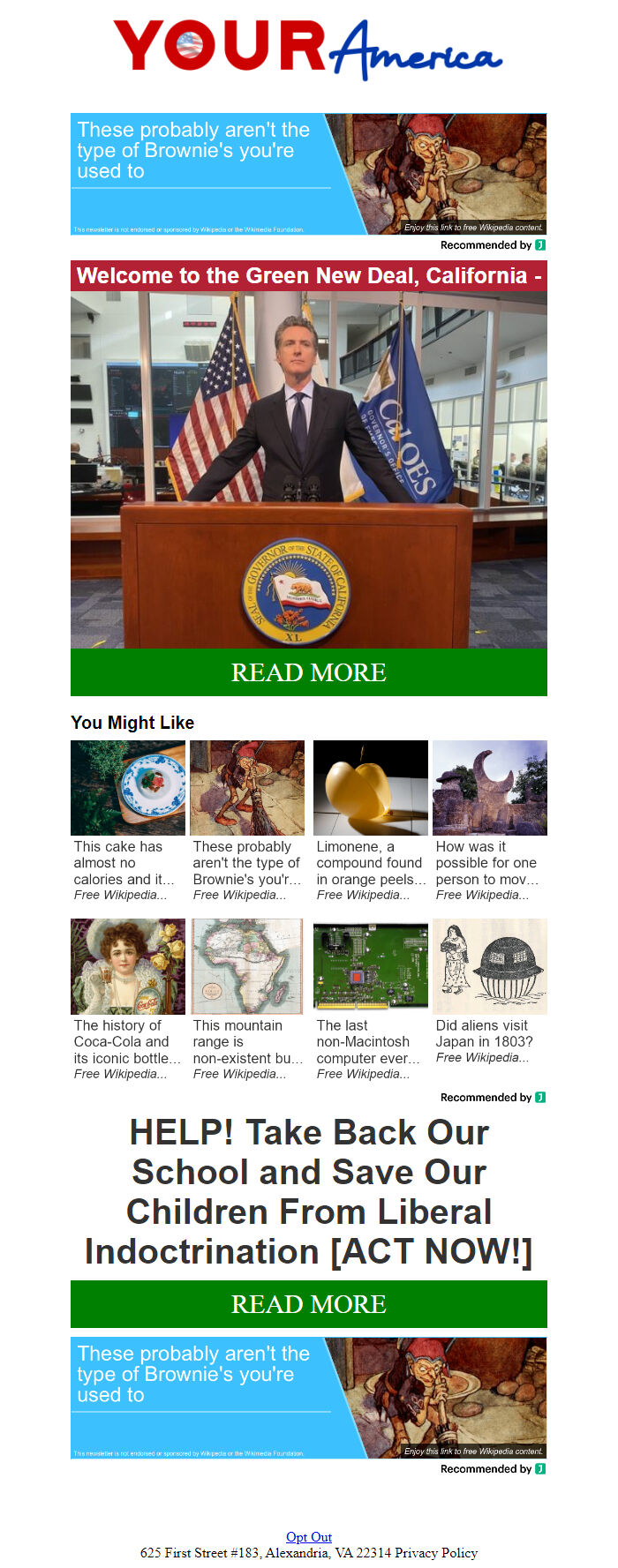Image resolution: width=618 pixels, height=1568 pixels.
Task: Open the non-existent mountain range article
Action: pos(246,967)
